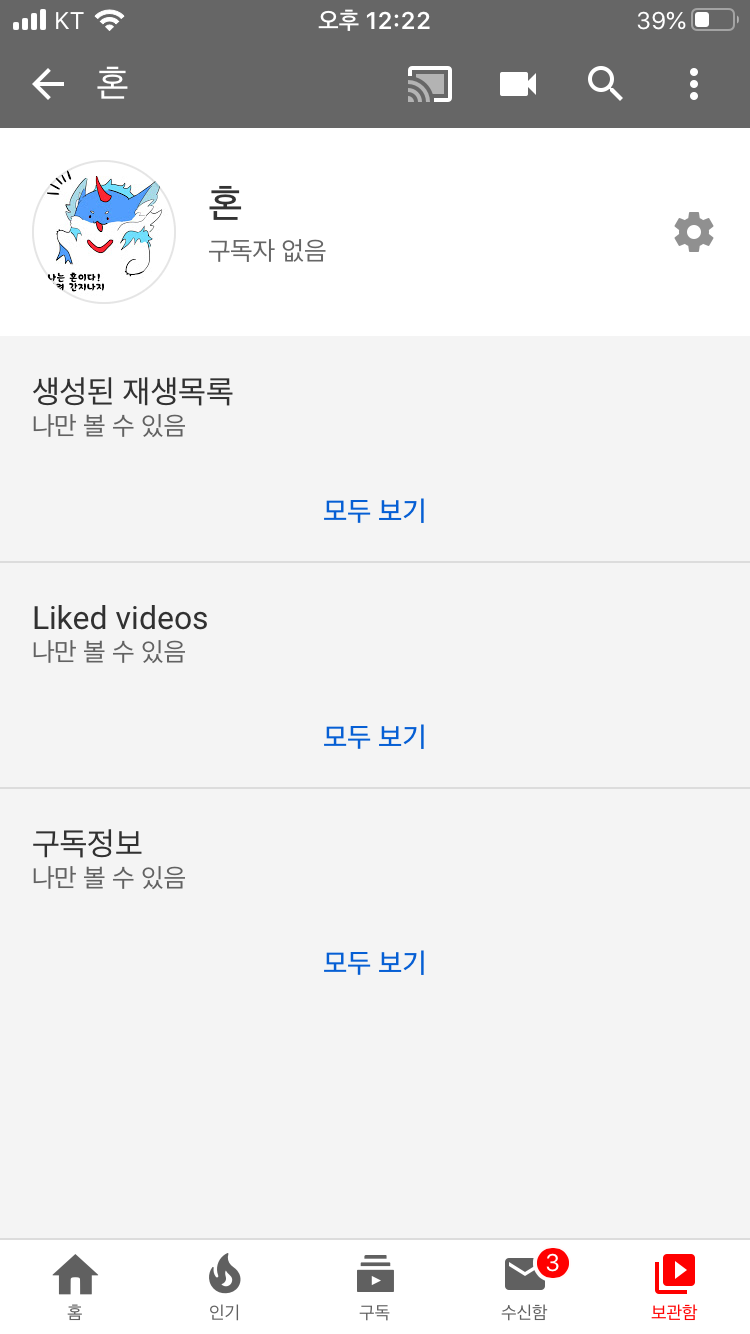Go back using the arrow icon
The height and width of the screenshot is (1334, 750).
48,85
